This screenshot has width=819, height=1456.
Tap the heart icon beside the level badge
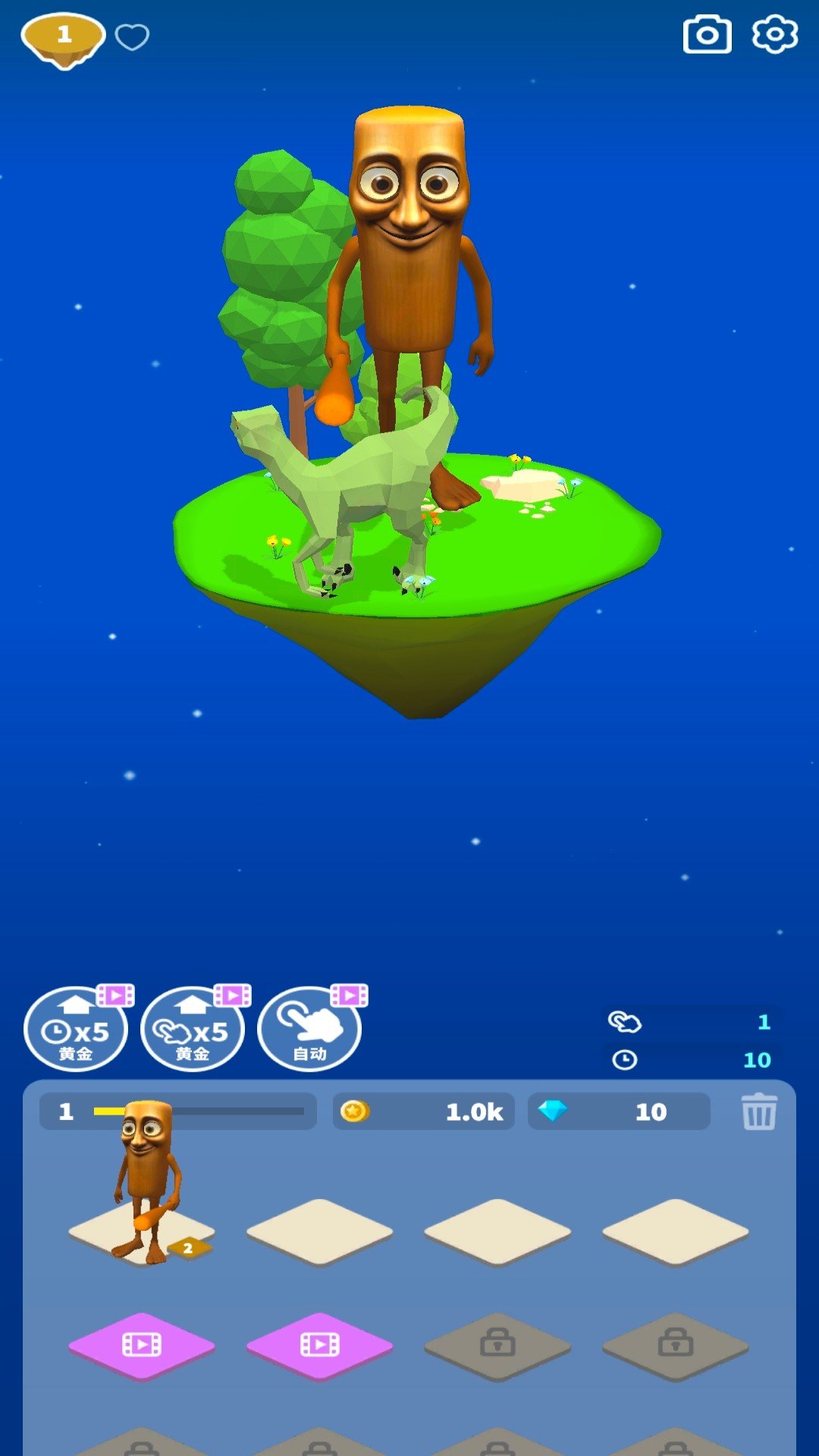pyautogui.click(x=132, y=36)
